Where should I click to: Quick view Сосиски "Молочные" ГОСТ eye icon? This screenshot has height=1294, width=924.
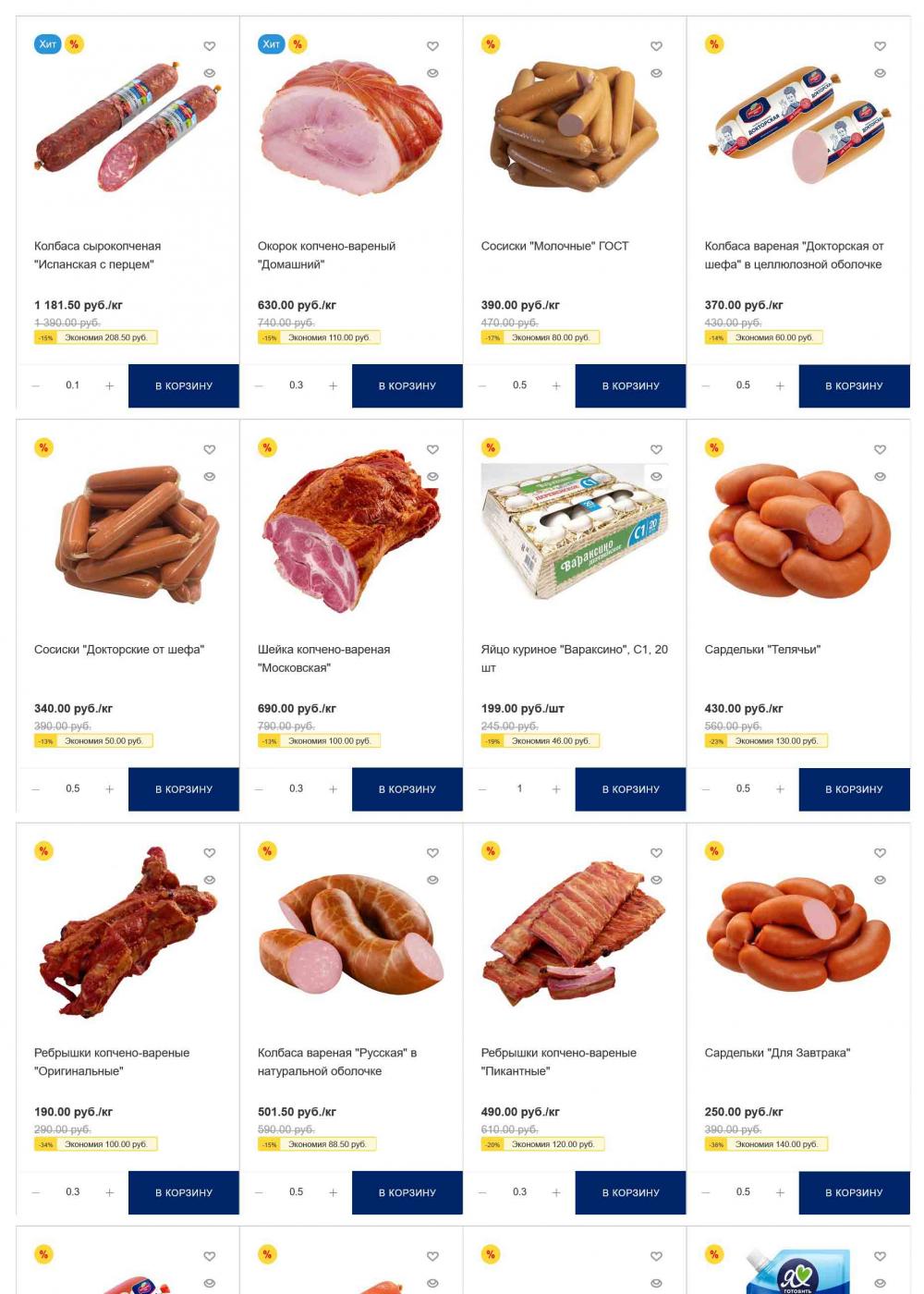point(656,73)
